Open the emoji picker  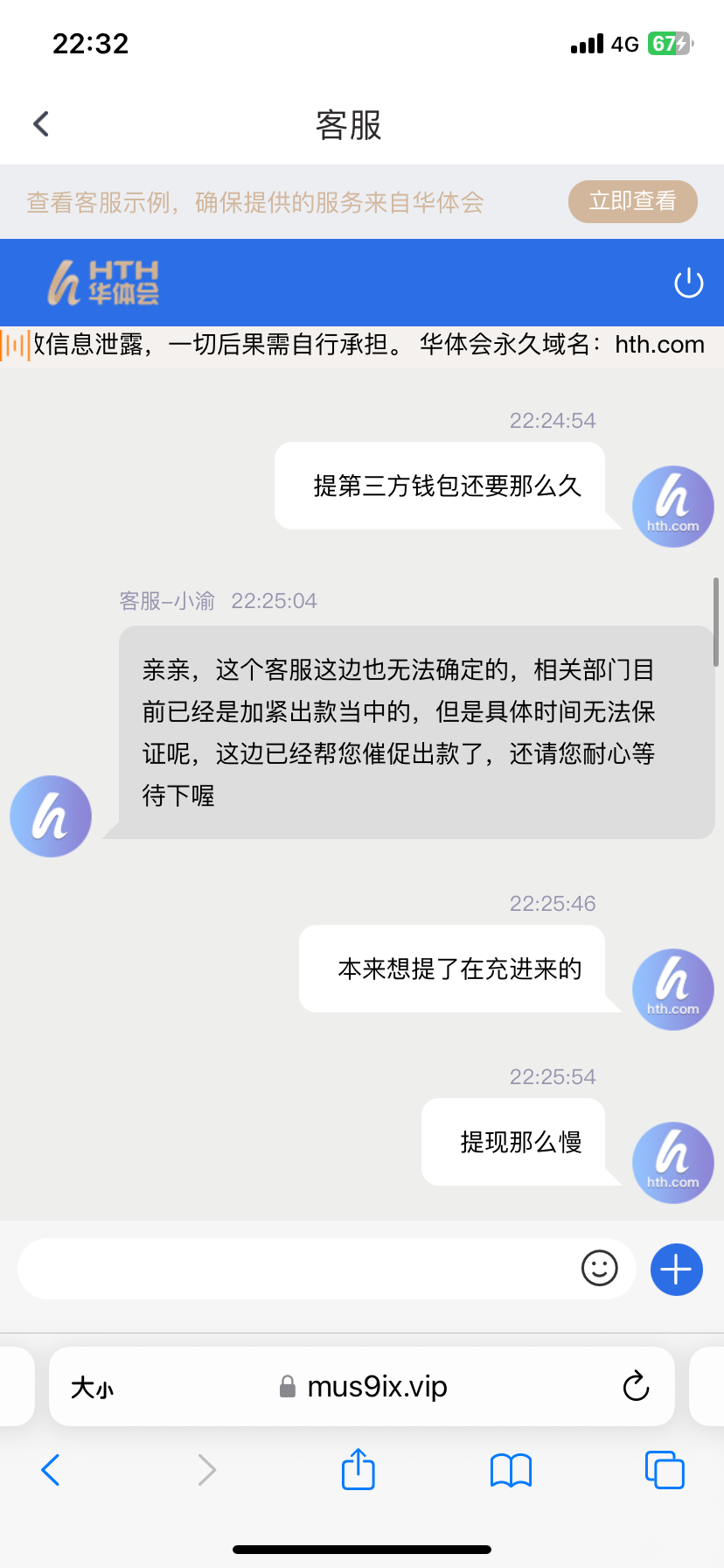599,1268
